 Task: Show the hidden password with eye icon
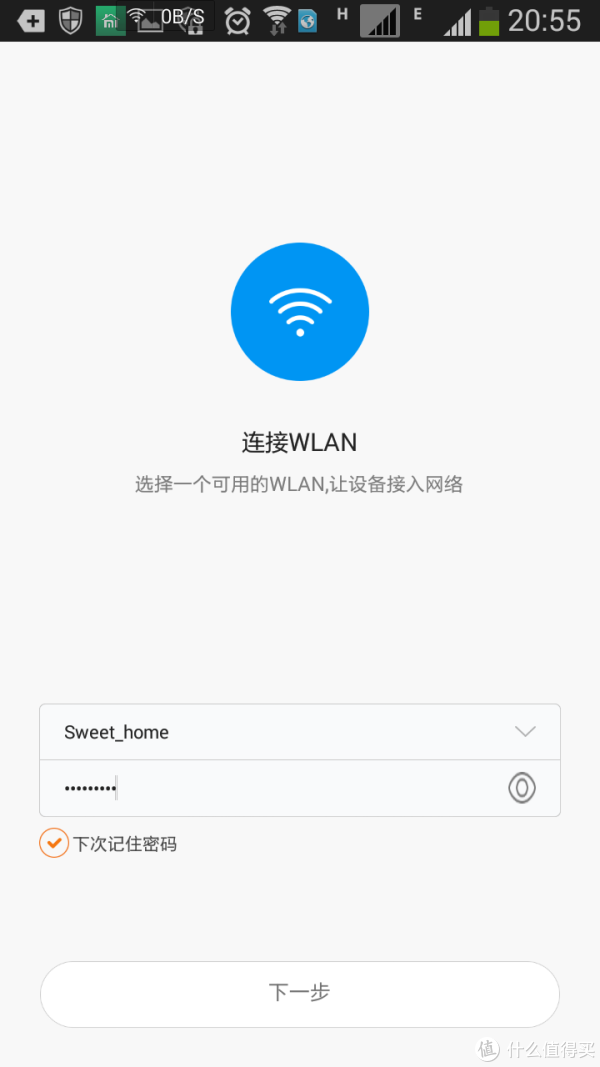click(x=522, y=789)
